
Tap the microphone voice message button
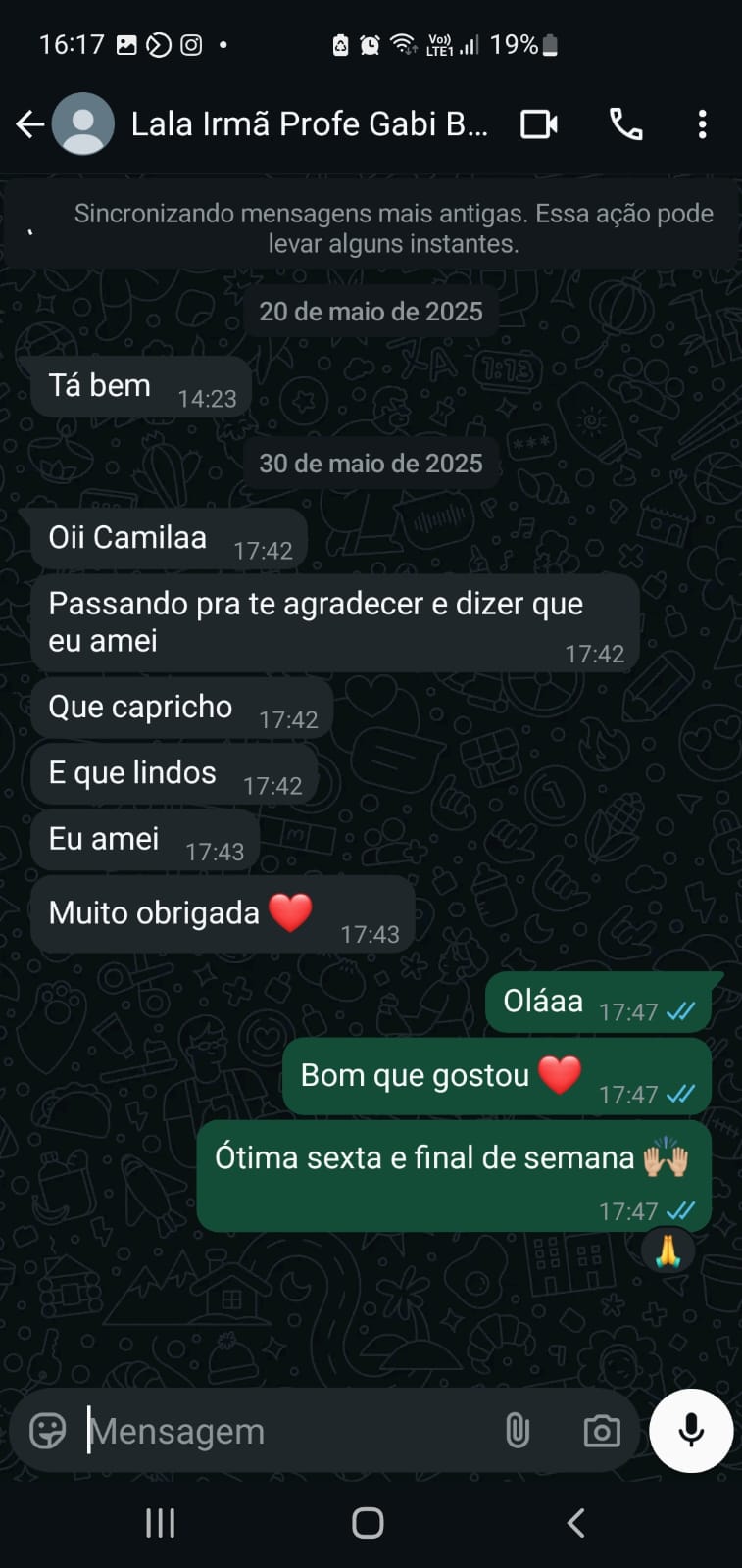coord(691,1431)
